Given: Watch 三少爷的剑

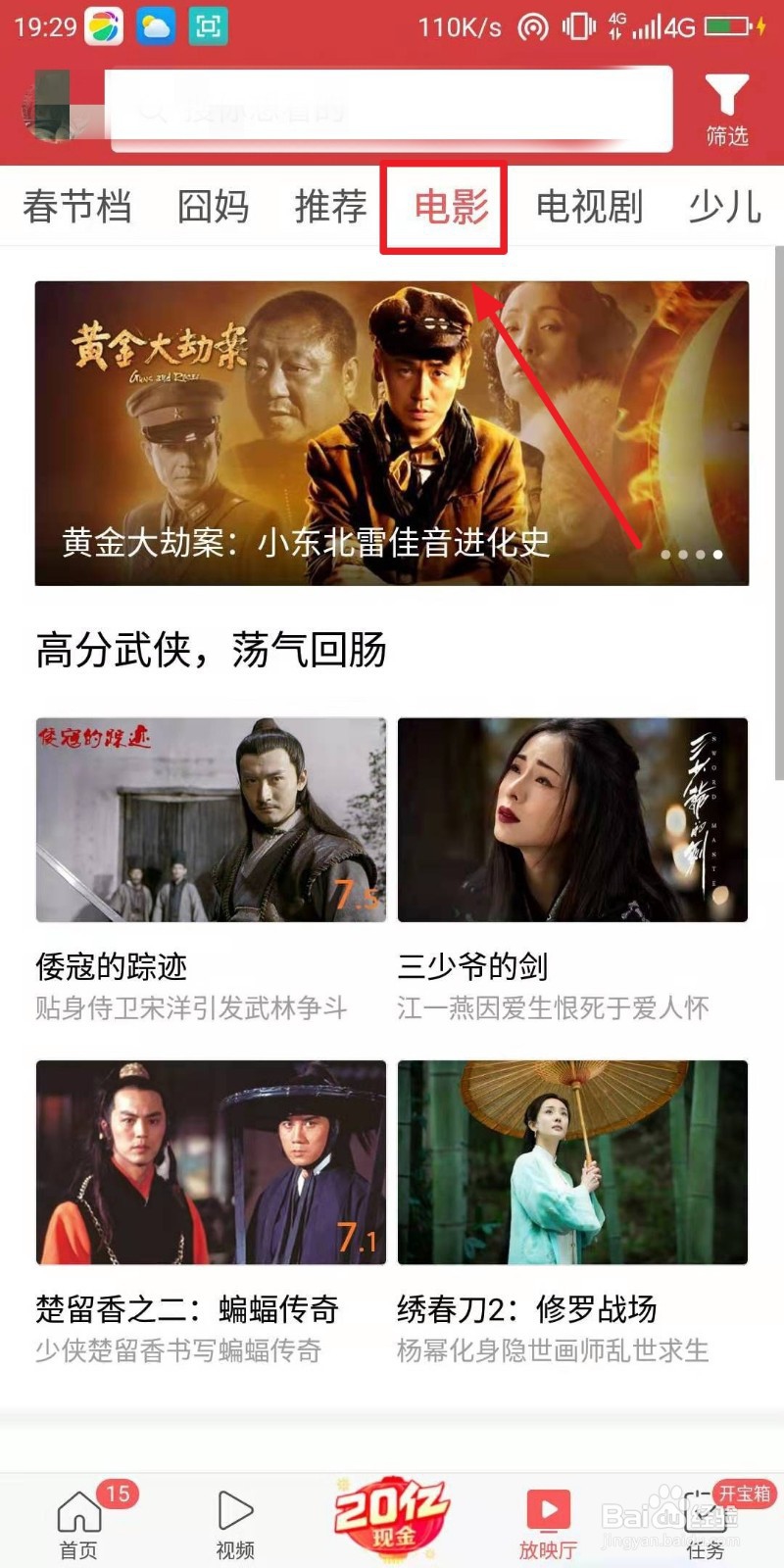Looking at the screenshot, I should click(572, 820).
